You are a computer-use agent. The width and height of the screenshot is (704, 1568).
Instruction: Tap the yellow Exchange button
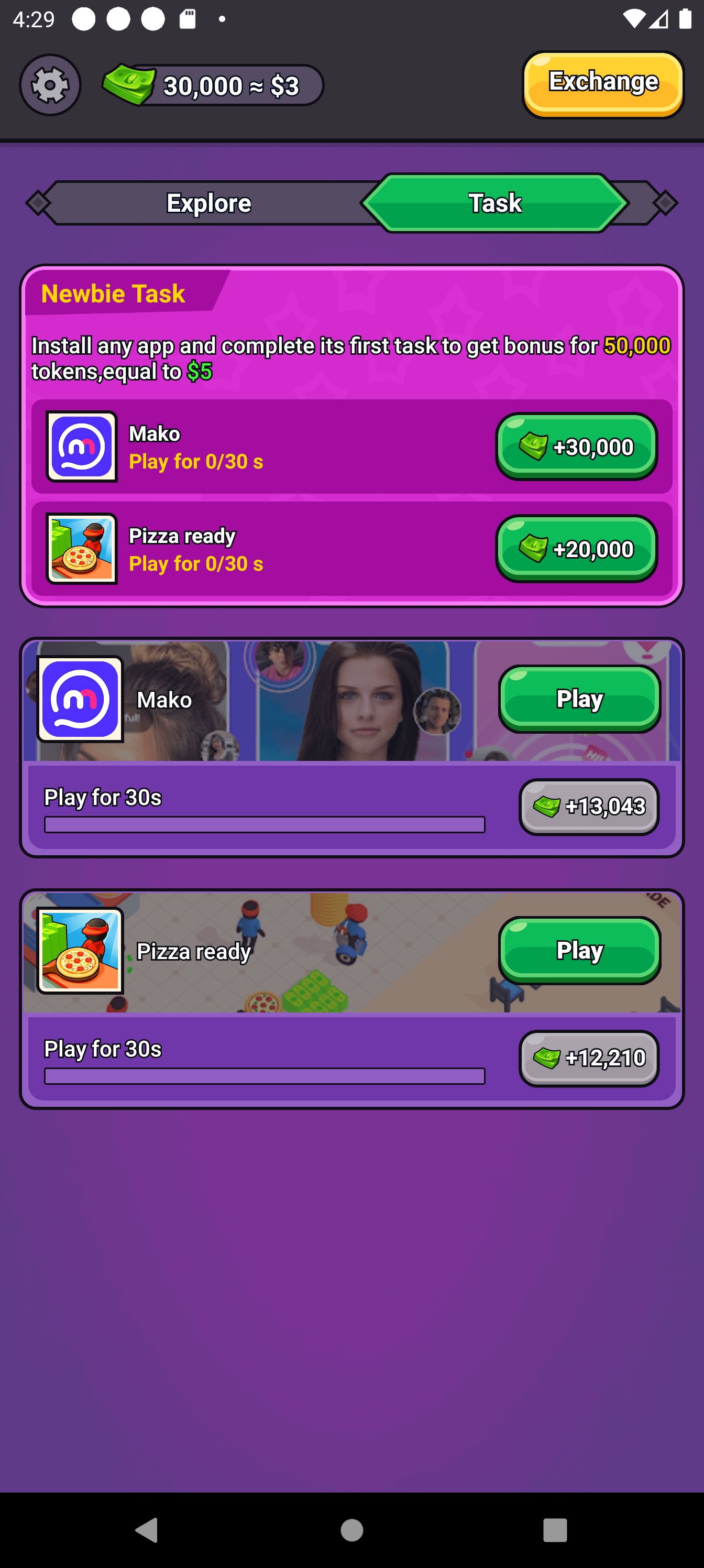coord(602,84)
